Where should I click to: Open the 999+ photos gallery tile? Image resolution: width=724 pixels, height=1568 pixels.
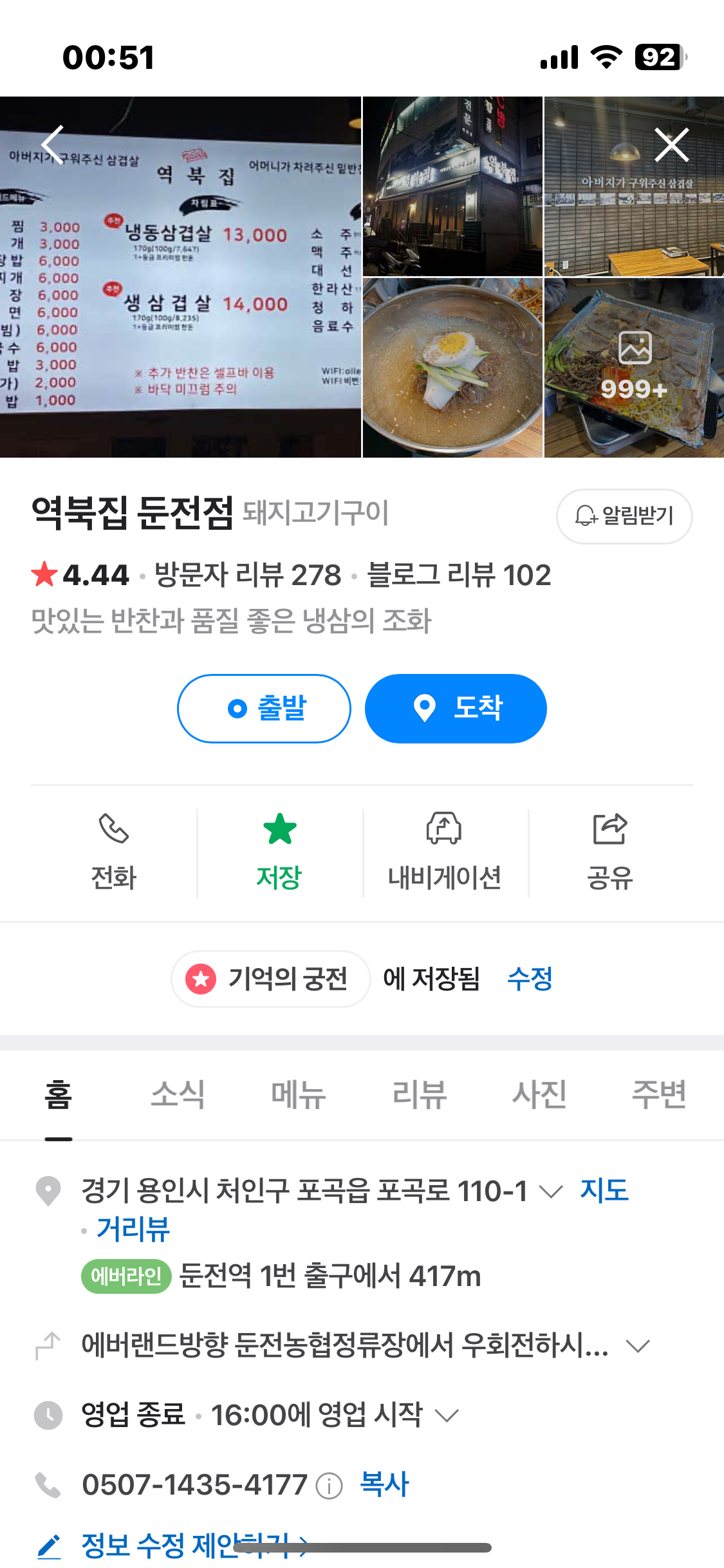click(x=634, y=368)
